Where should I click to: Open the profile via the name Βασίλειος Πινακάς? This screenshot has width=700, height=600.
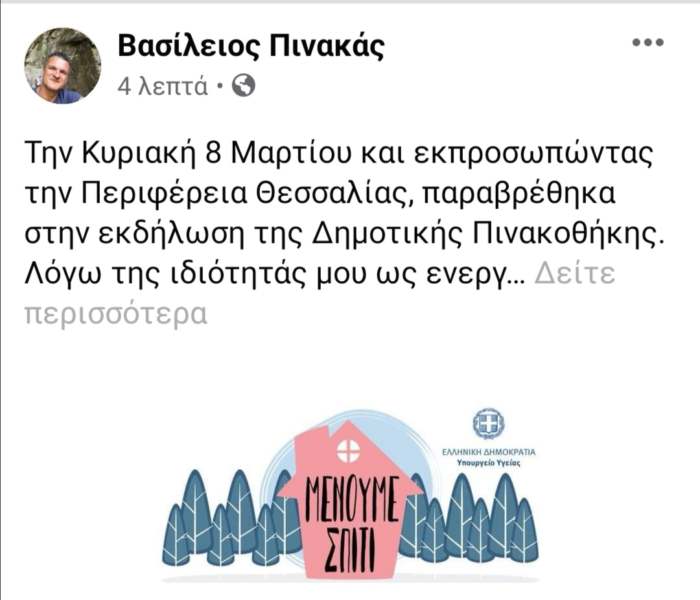click(x=250, y=45)
